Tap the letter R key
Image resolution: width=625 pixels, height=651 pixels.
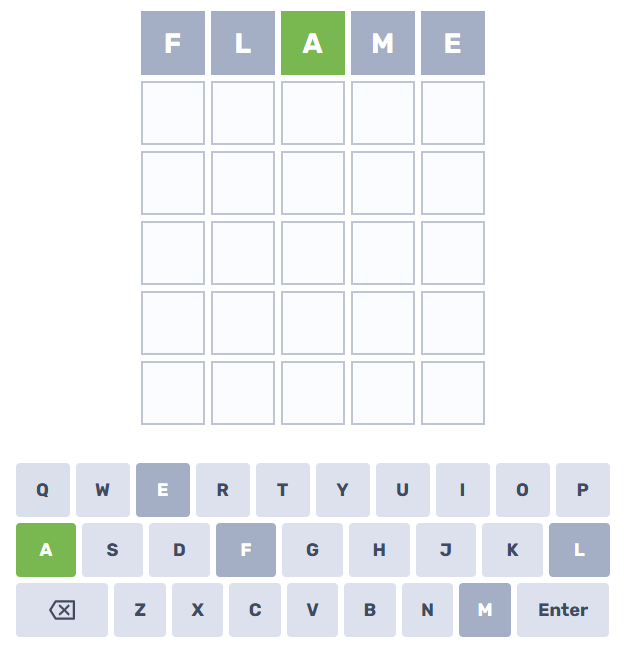click(222, 490)
